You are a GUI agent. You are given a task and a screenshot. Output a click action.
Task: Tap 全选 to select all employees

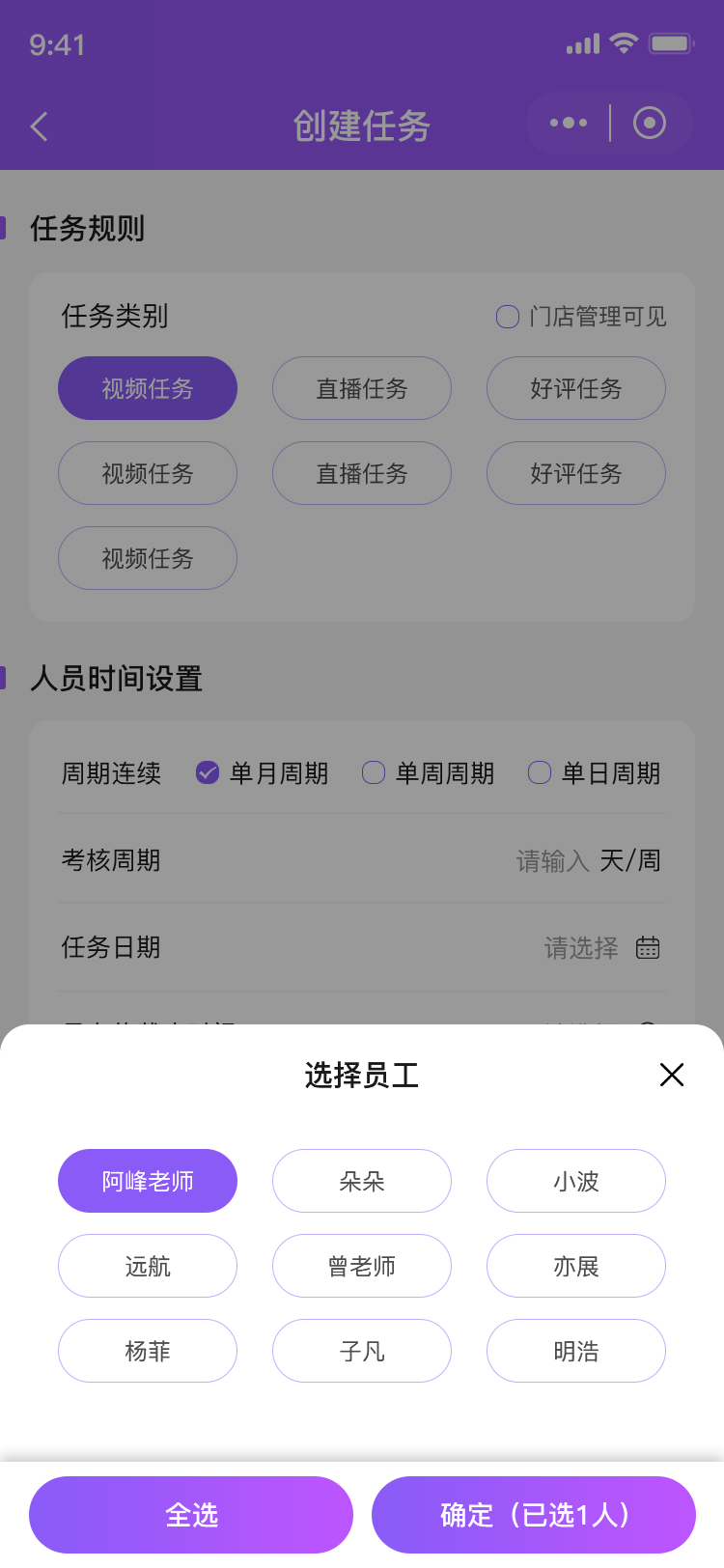pyautogui.click(x=191, y=1515)
